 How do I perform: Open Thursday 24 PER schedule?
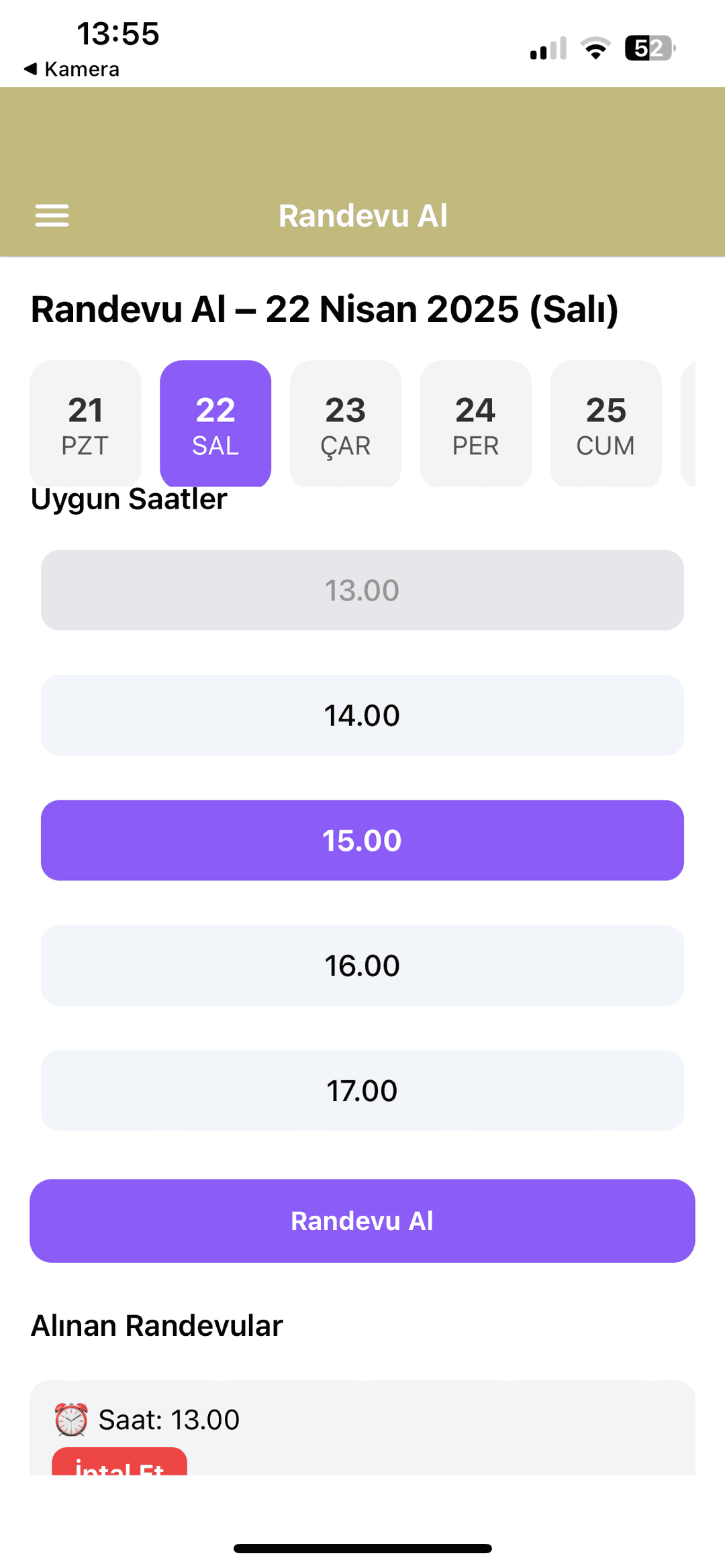click(x=475, y=424)
